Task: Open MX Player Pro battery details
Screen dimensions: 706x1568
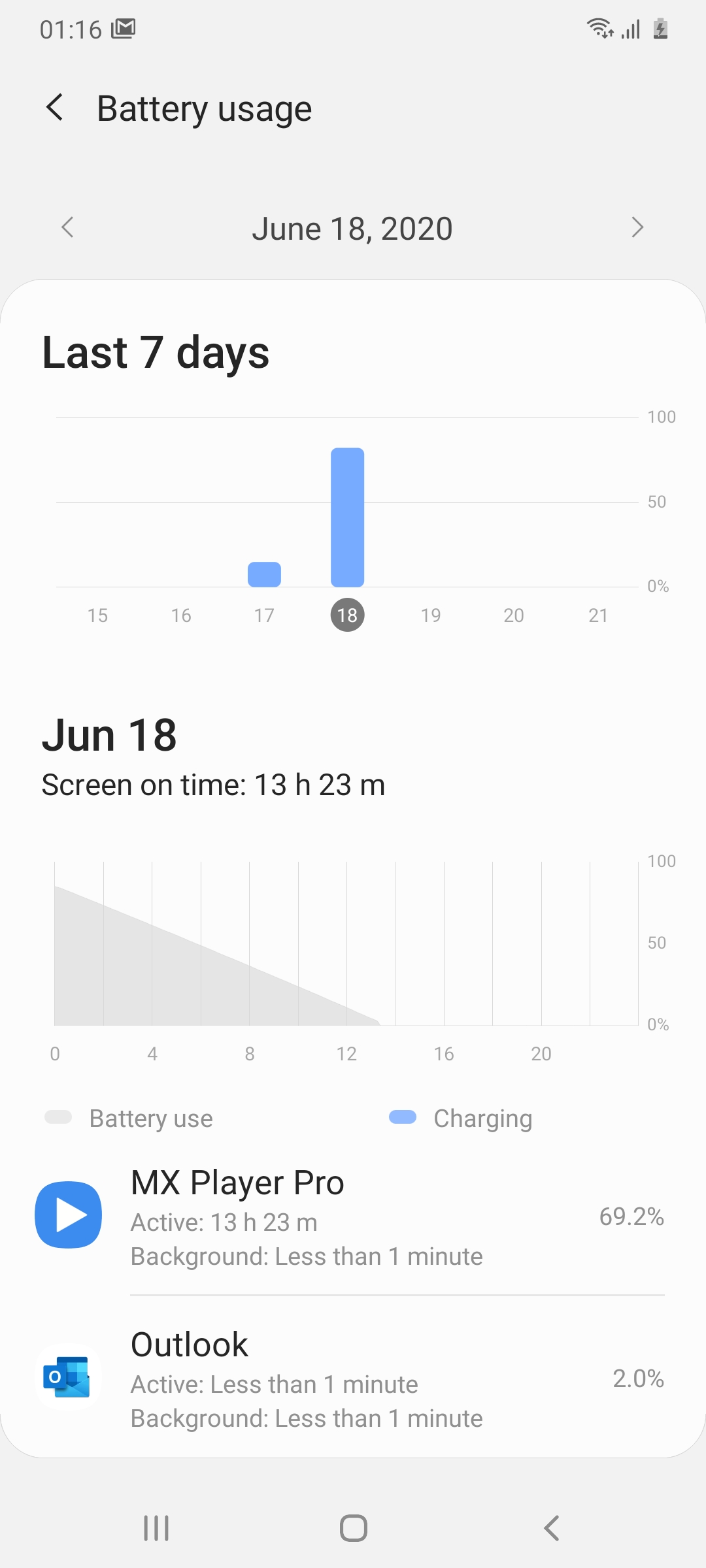Action: point(353,1217)
